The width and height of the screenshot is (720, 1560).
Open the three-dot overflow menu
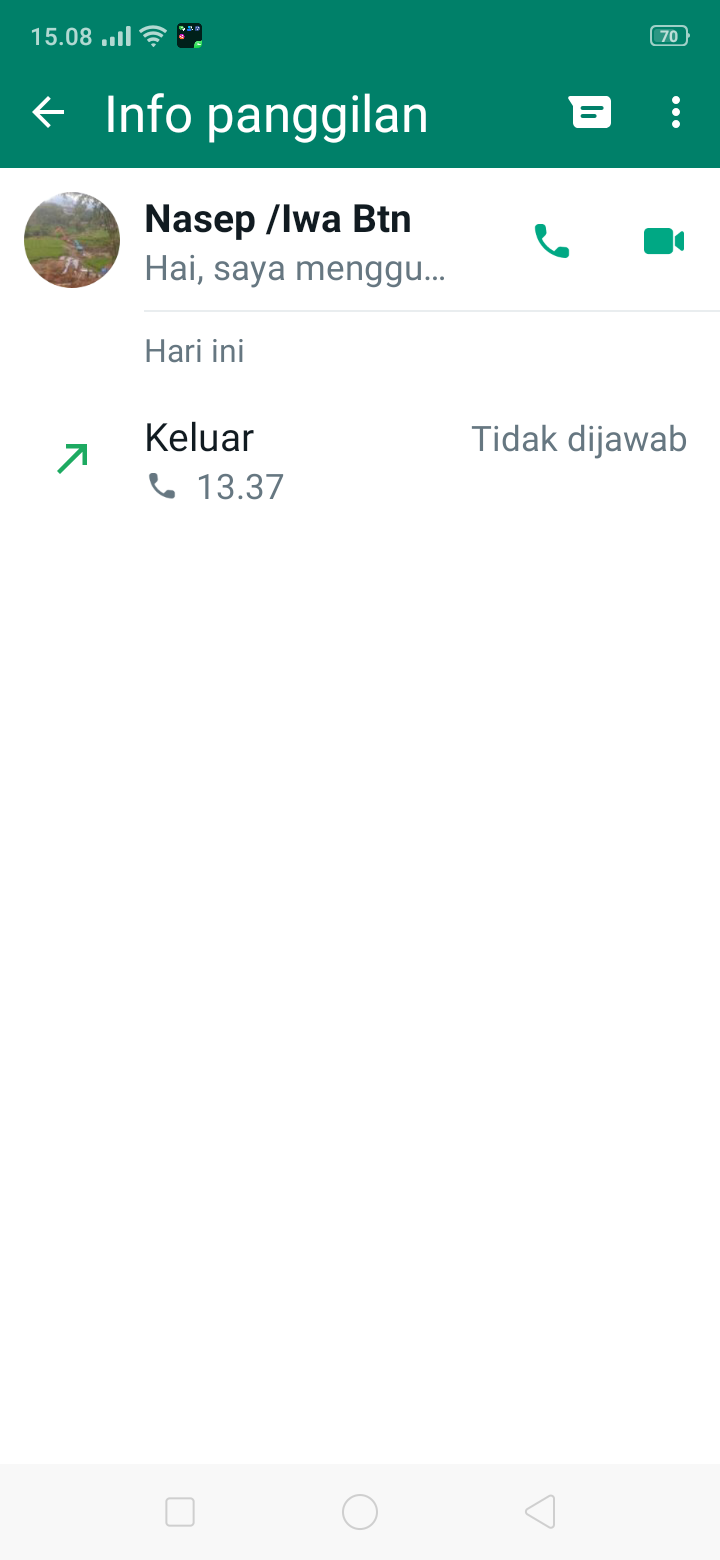click(676, 113)
